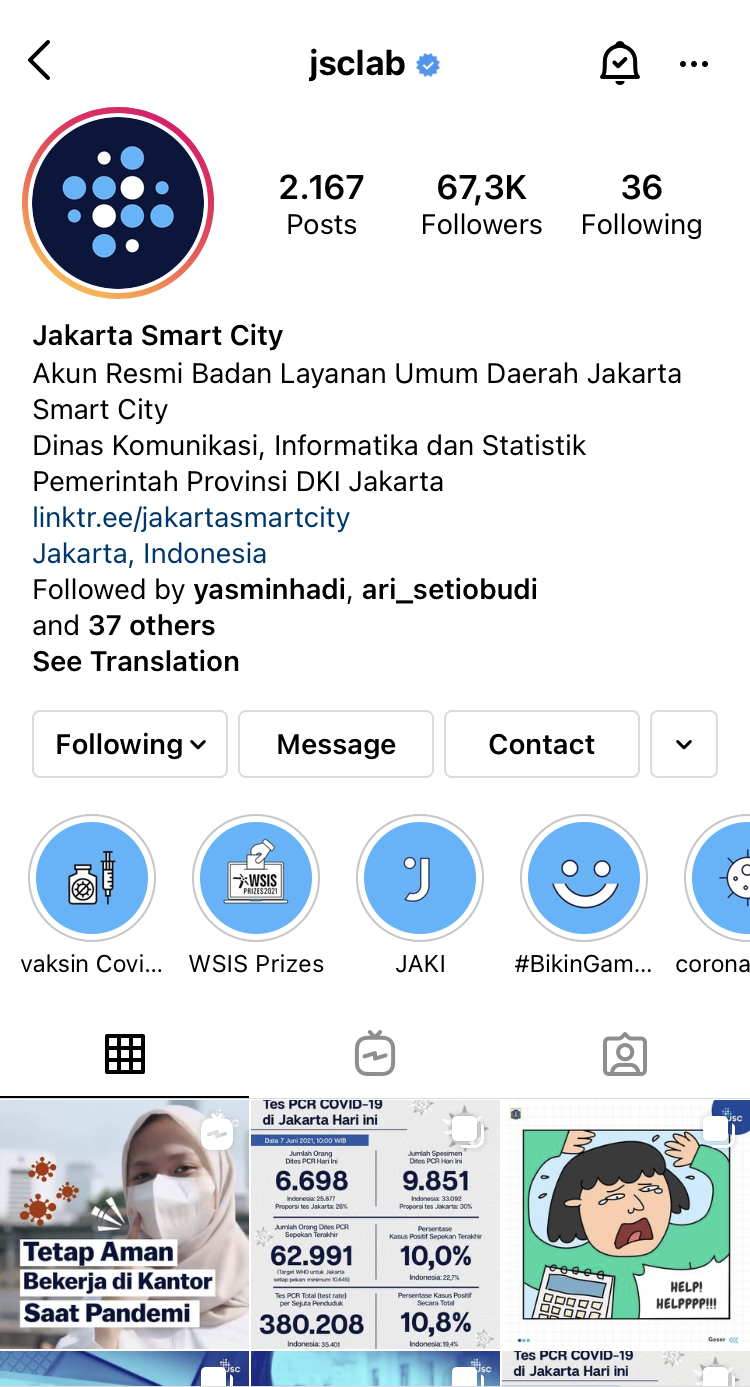750x1387 pixels.
Task: Open the three-dot overflow menu
Action: pyautogui.click(x=693, y=64)
